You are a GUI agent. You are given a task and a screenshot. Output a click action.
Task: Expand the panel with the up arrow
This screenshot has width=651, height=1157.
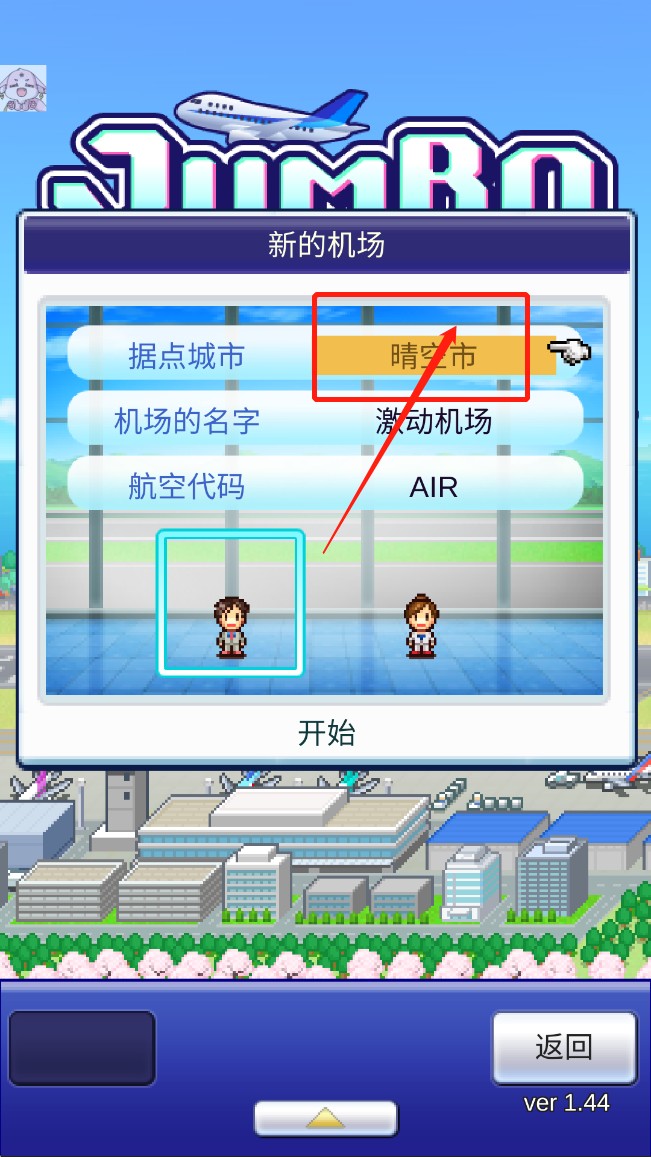click(x=326, y=1118)
